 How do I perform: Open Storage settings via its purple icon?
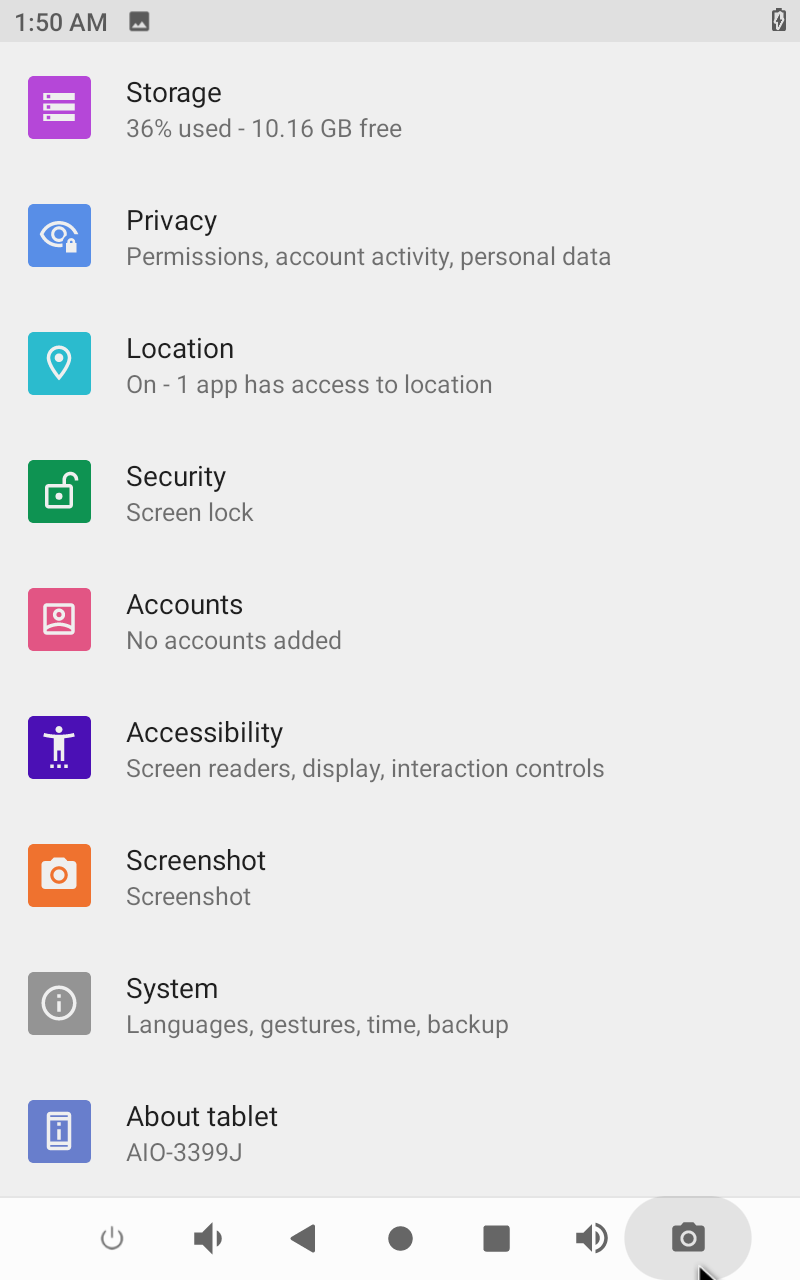tap(59, 107)
